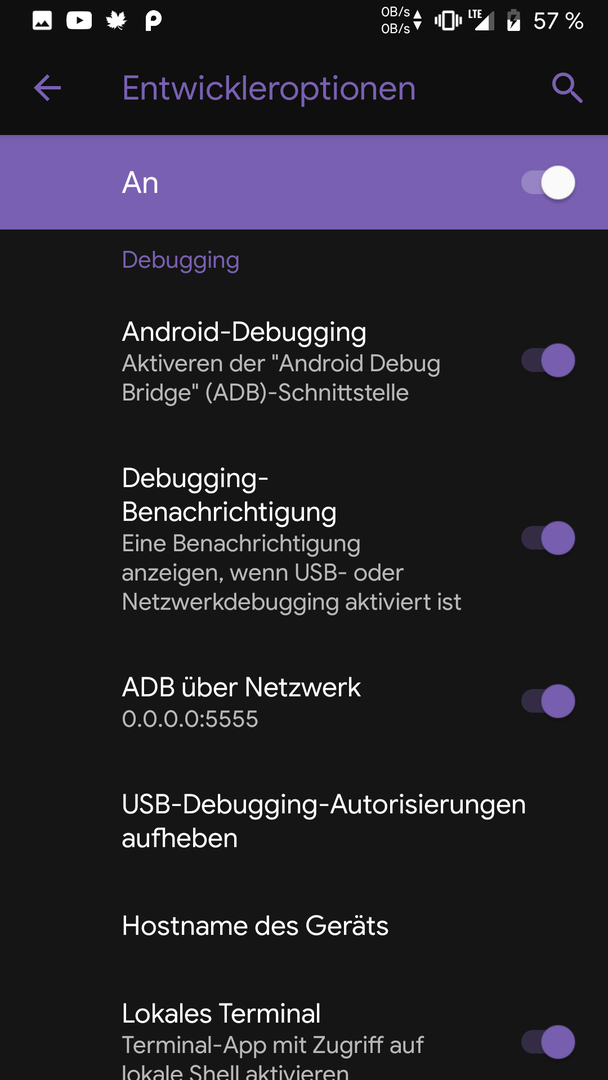Screen dimensions: 608x1080
Task: Open search in developer options
Action: click(567, 88)
